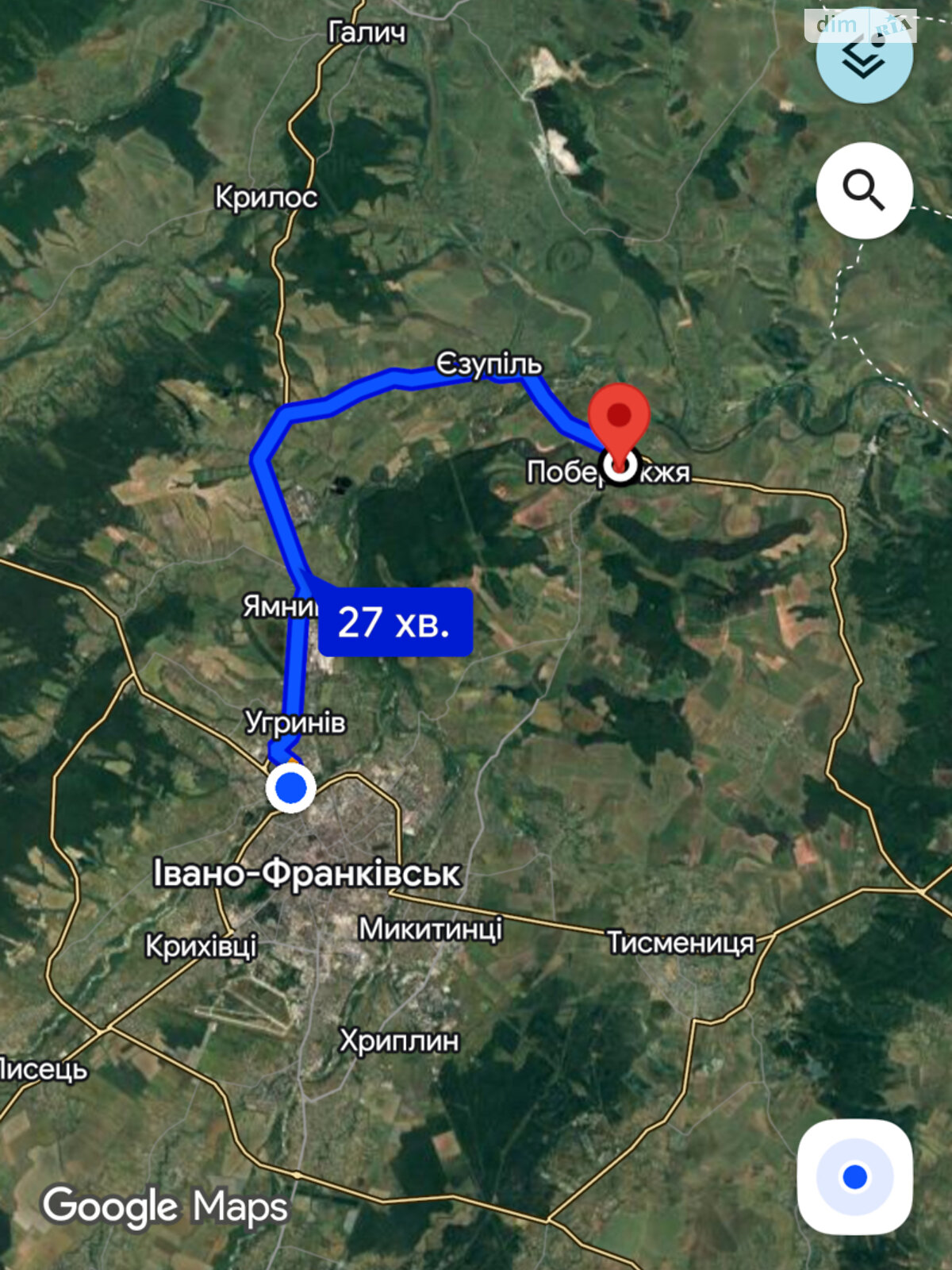The height and width of the screenshot is (1270, 952).
Task: Center map on my current location
Action: pyautogui.click(x=854, y=1176)
